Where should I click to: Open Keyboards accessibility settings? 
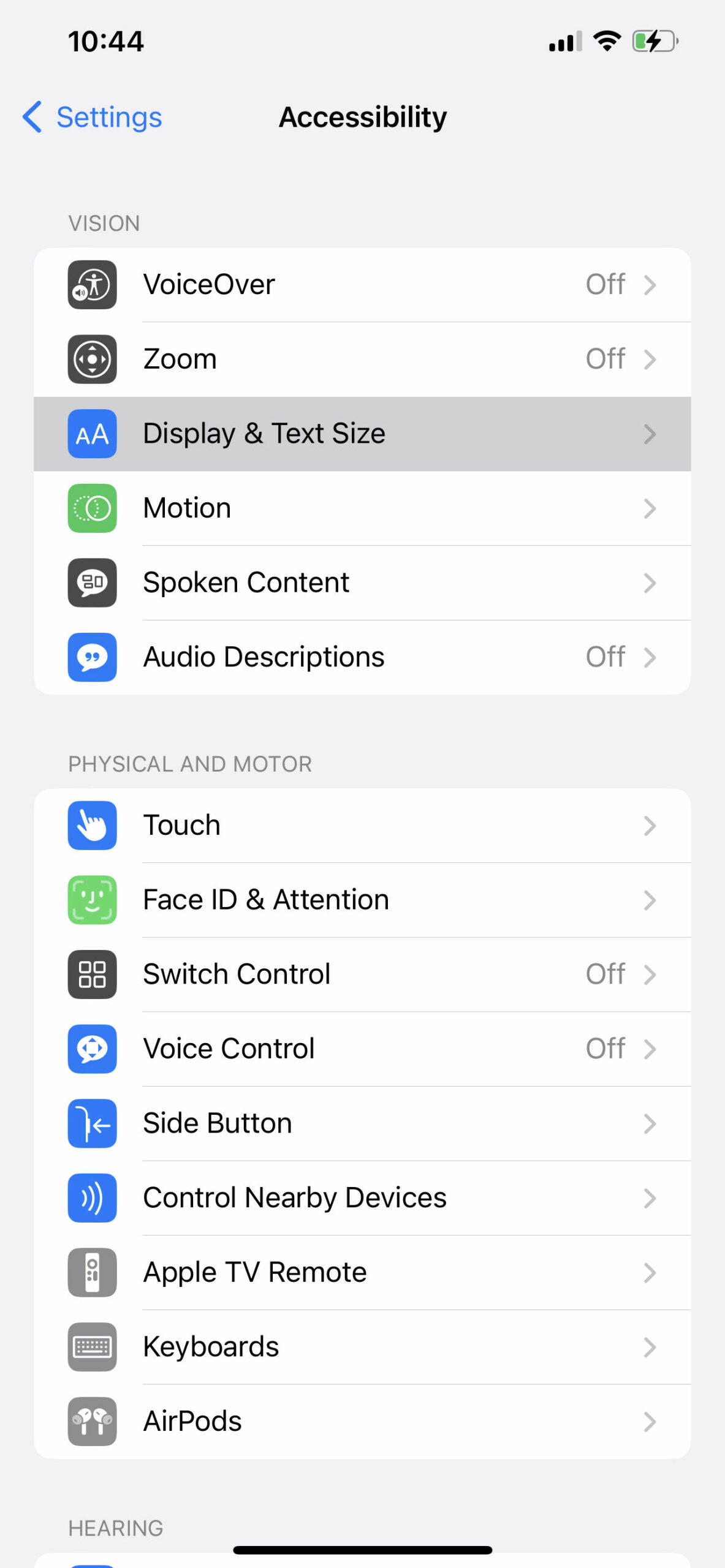(x=362, y=1347)
